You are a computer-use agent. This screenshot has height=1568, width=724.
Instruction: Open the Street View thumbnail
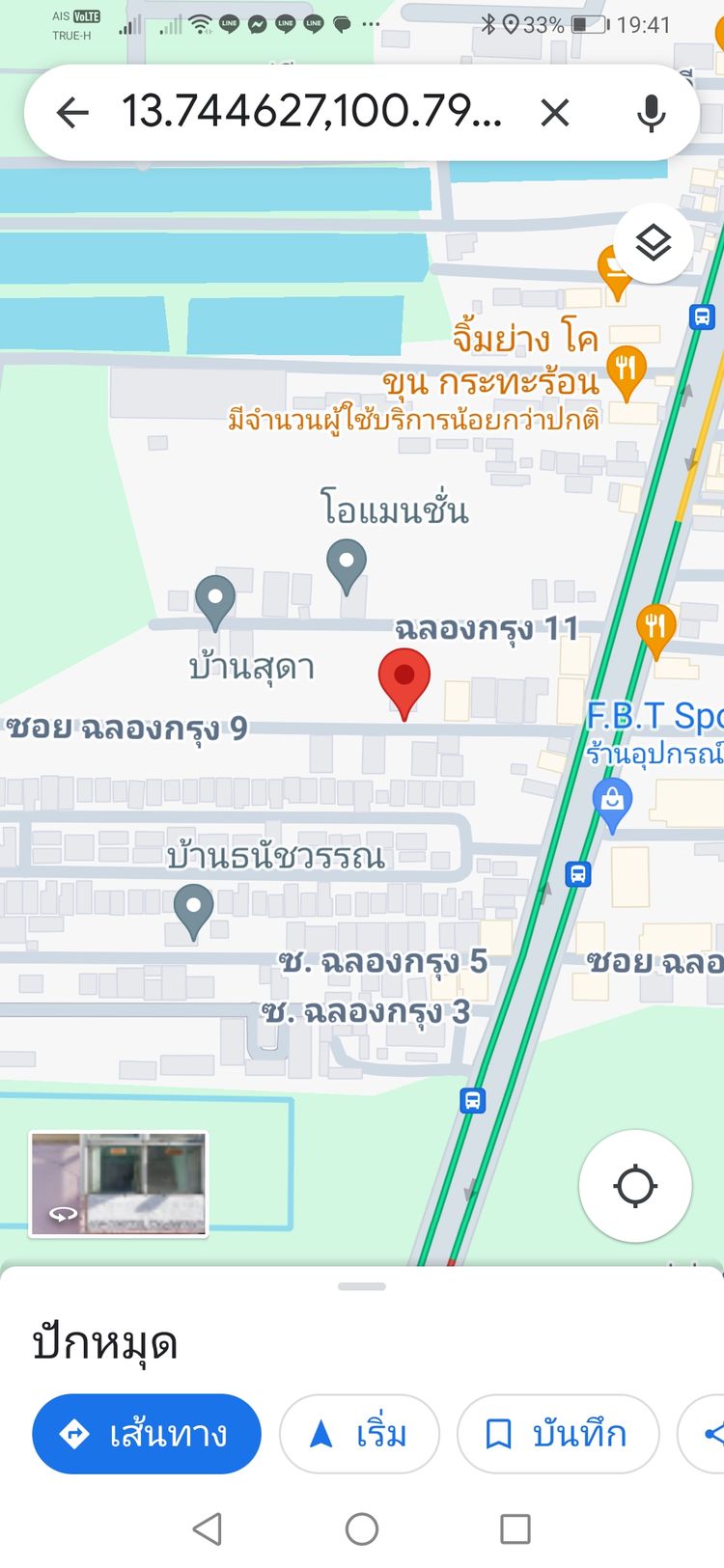(119, 1184)
